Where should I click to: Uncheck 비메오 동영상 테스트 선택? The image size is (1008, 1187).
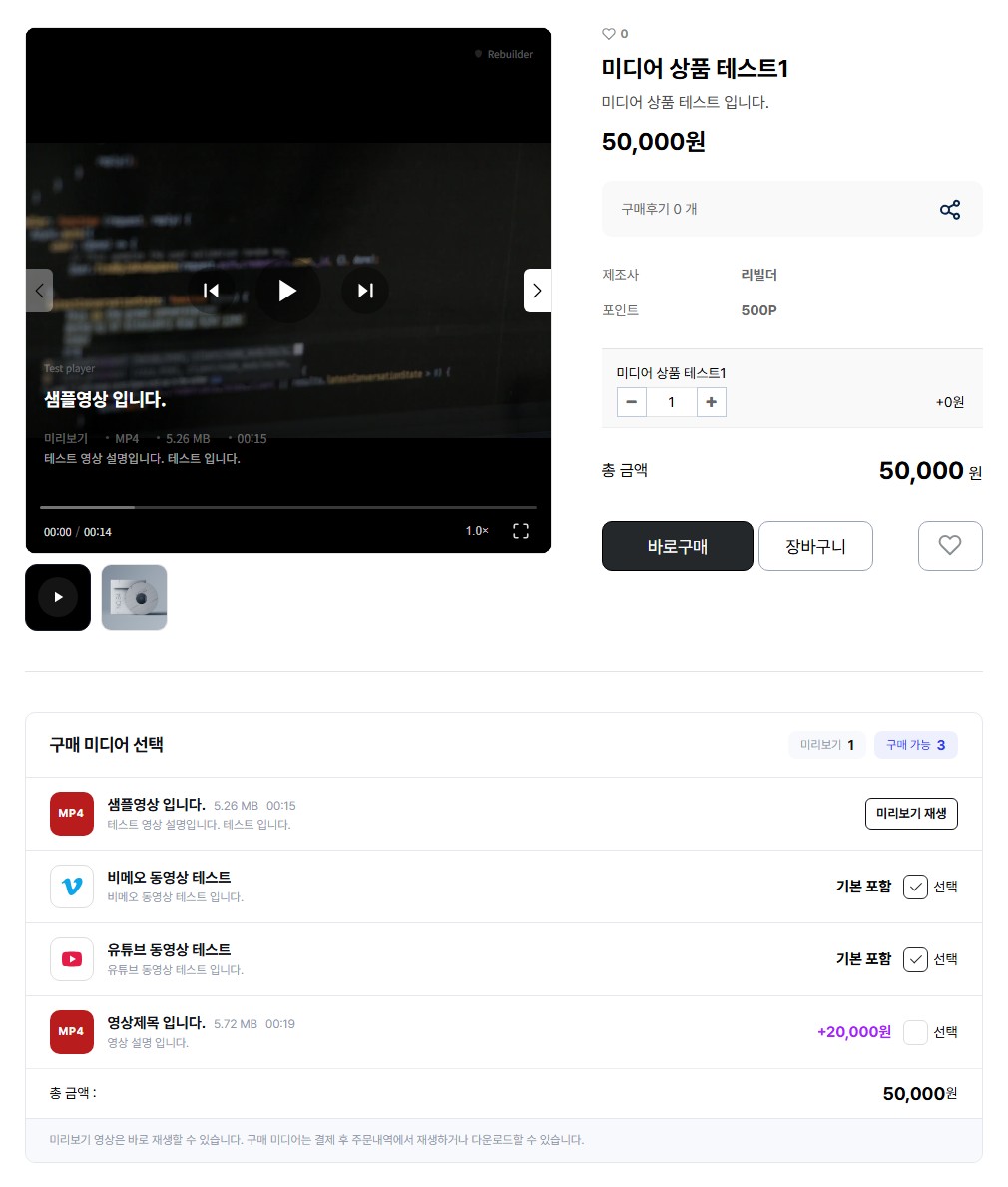(x=915, y=887)
